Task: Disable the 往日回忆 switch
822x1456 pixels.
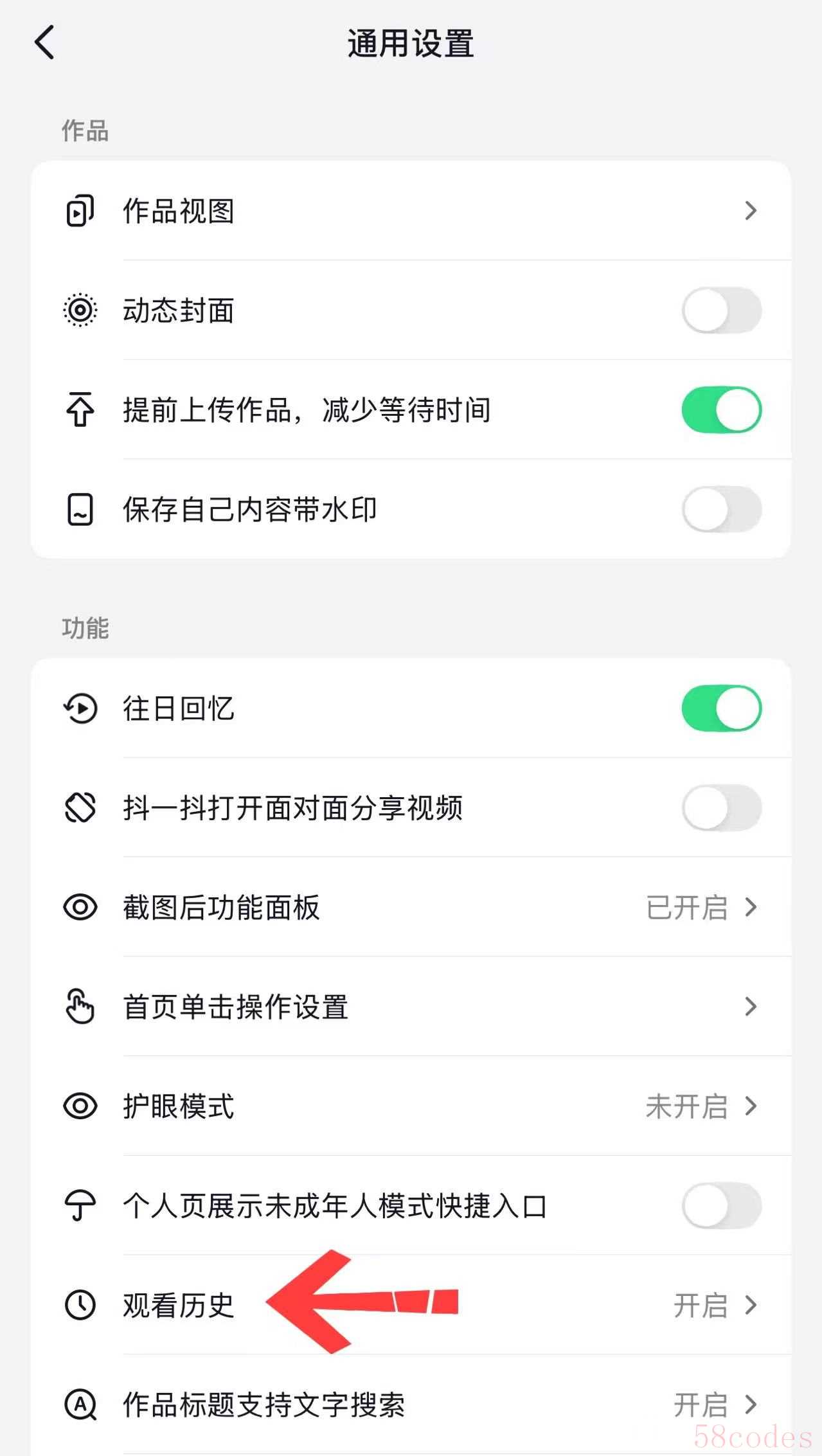Action: coord(721,708)
